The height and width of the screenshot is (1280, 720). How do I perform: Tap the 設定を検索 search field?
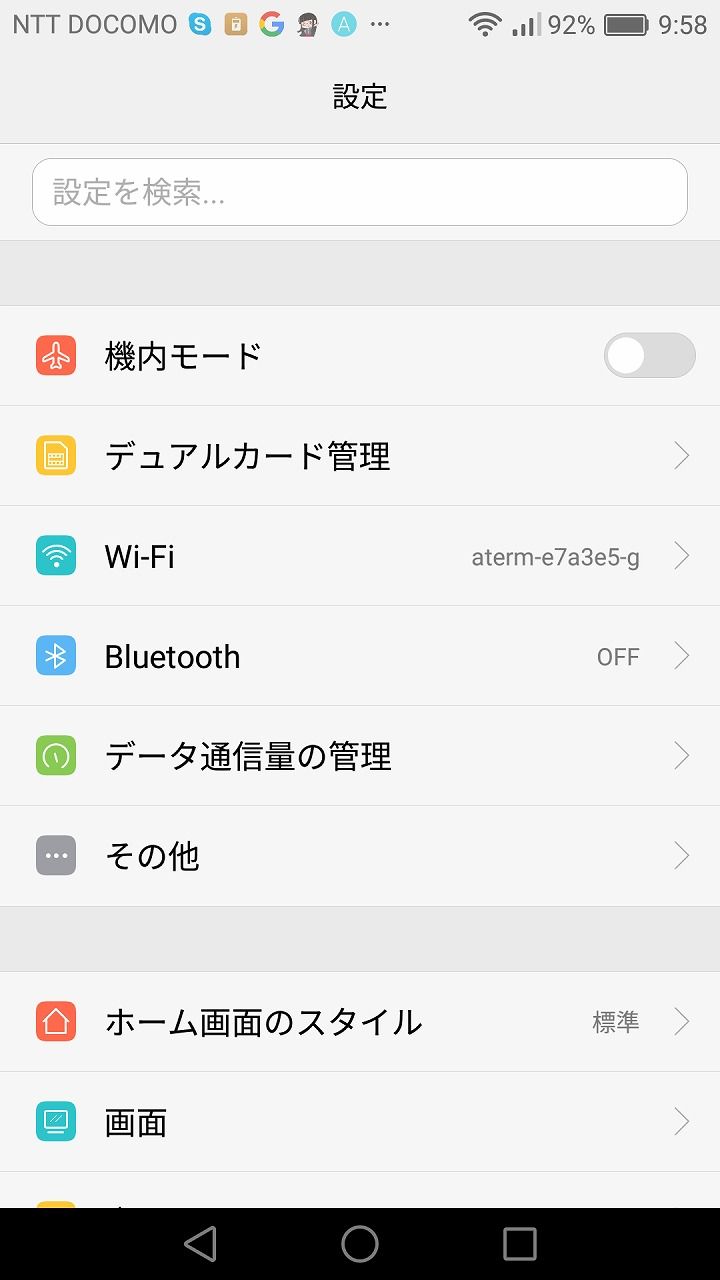point(360,192)
